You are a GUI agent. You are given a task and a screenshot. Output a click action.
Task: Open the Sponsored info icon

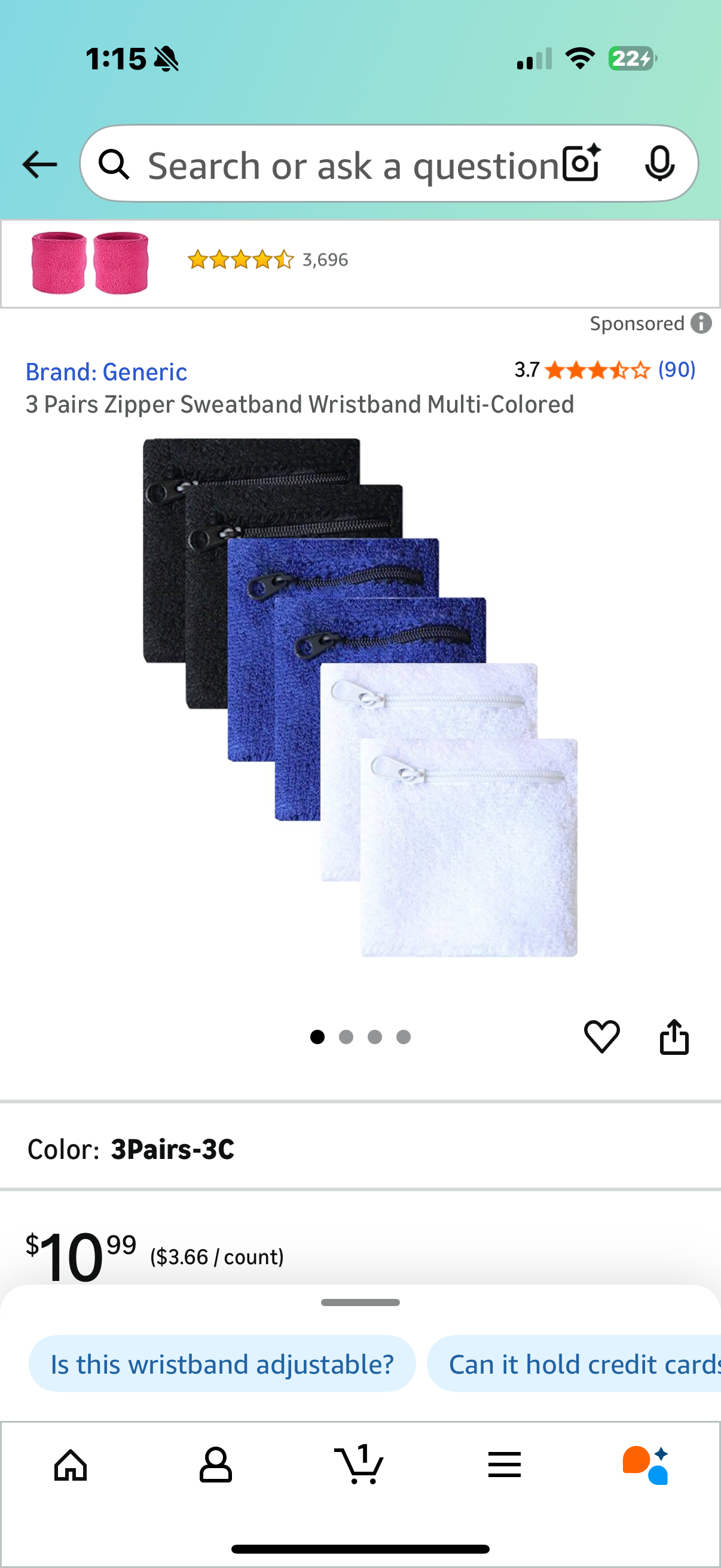point(701,323)
